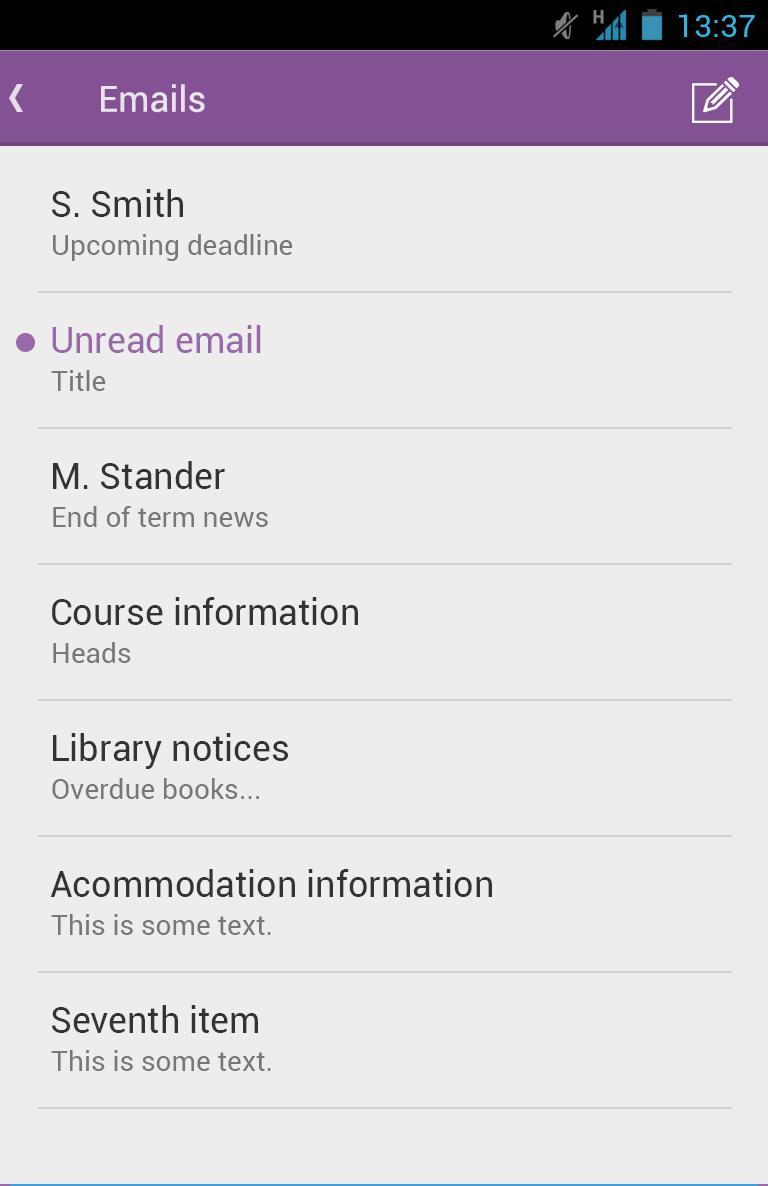Open the Seventh item email
Image resolution: width=768 pixels, height=1186 pixels.
pos(384,1039)
